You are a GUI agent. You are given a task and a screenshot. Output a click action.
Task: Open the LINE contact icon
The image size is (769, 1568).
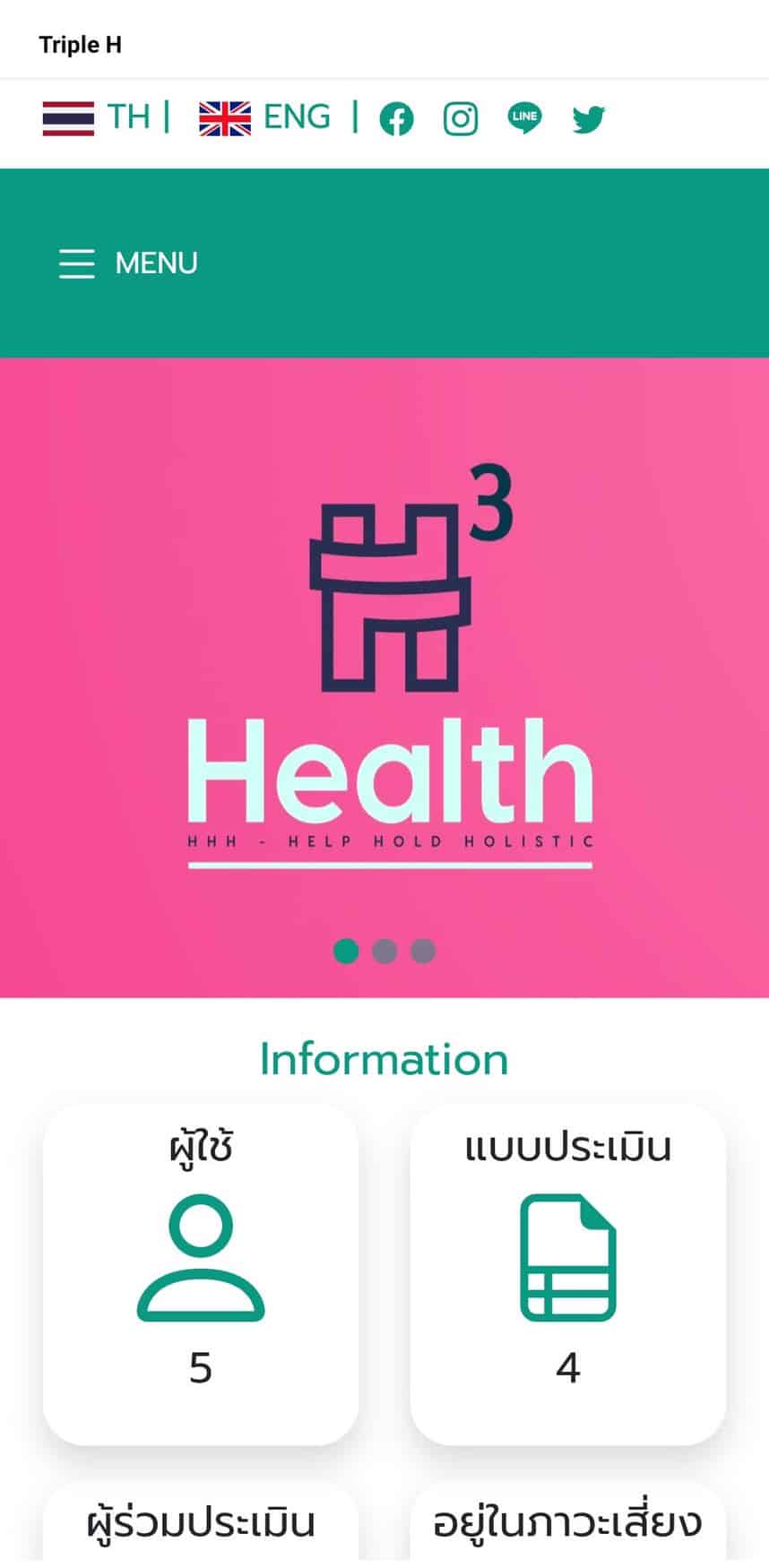[524, 117]
